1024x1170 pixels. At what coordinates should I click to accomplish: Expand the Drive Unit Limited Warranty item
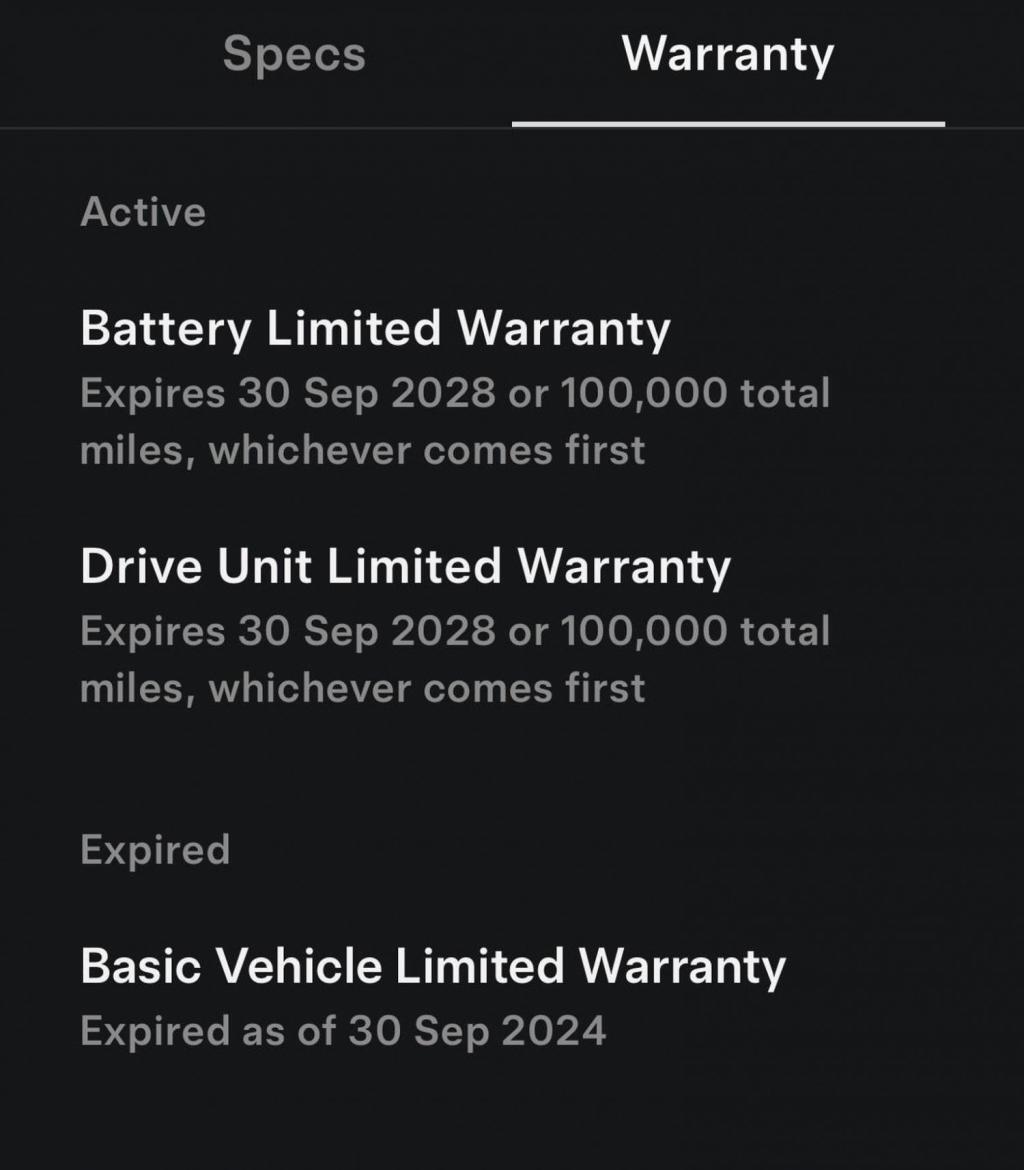[x=406, y=566]
